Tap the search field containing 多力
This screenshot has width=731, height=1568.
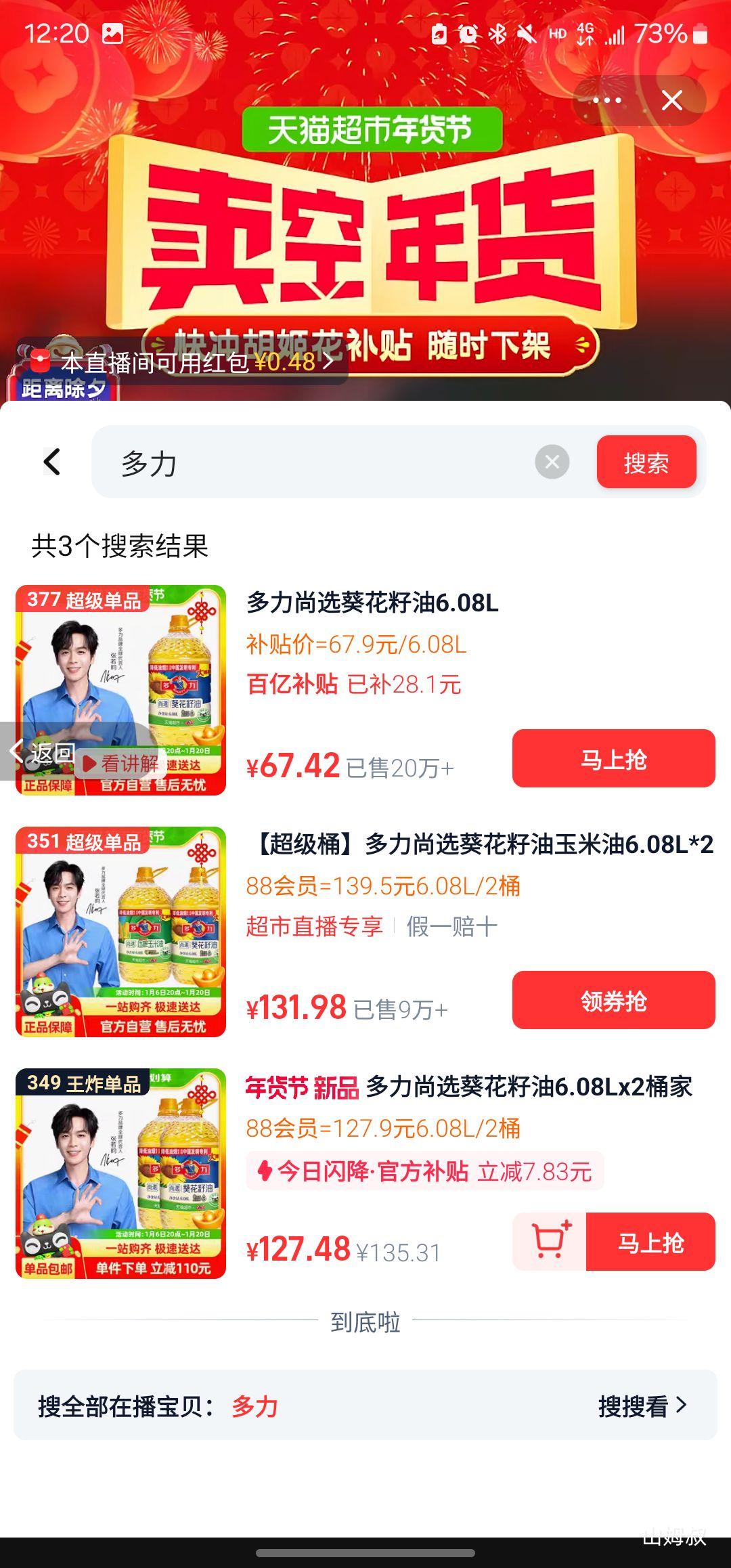(x=318, y=463)
